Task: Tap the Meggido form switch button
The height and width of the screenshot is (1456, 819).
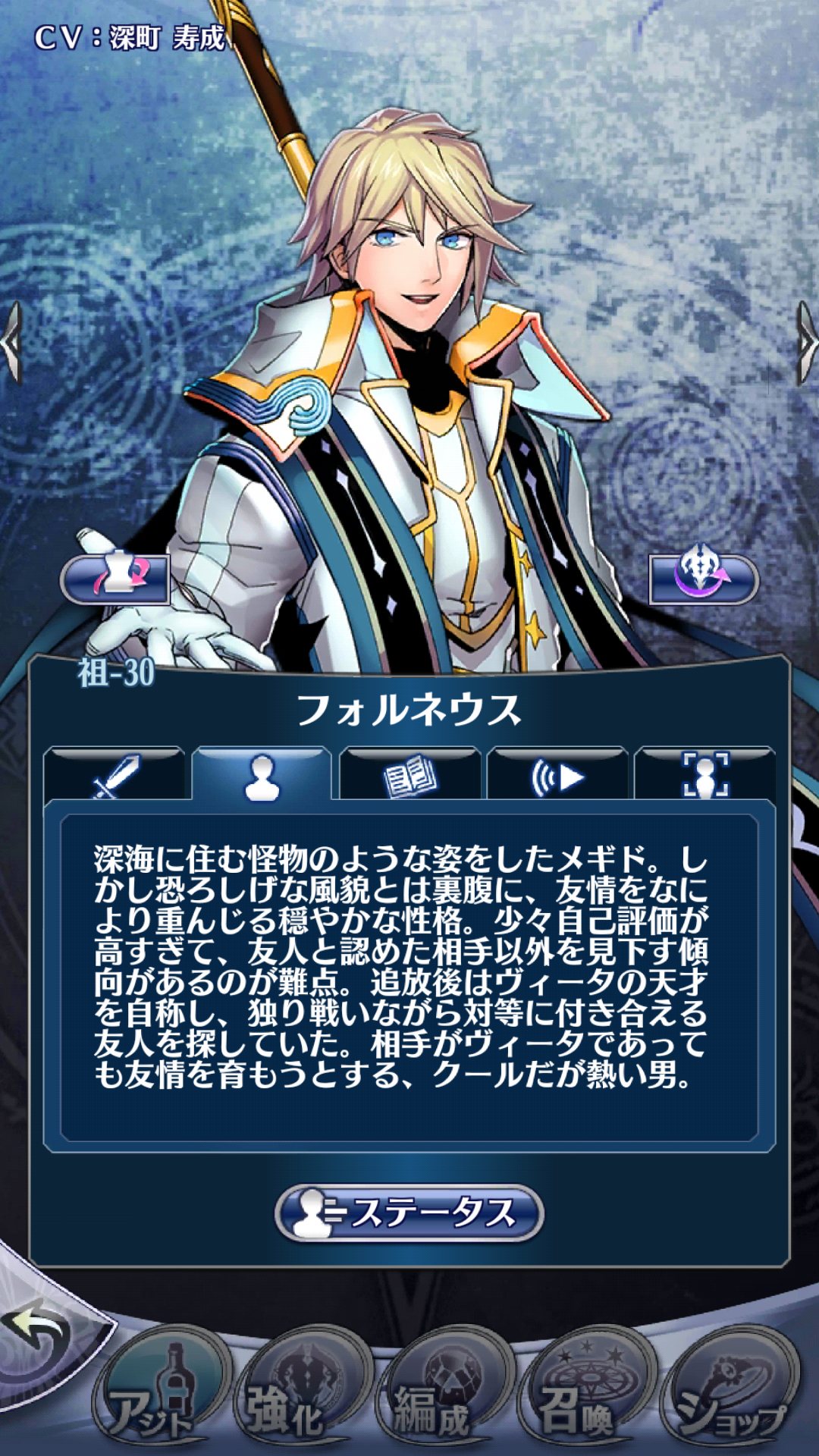Action: pyautogui.click(x=703, y=579)
